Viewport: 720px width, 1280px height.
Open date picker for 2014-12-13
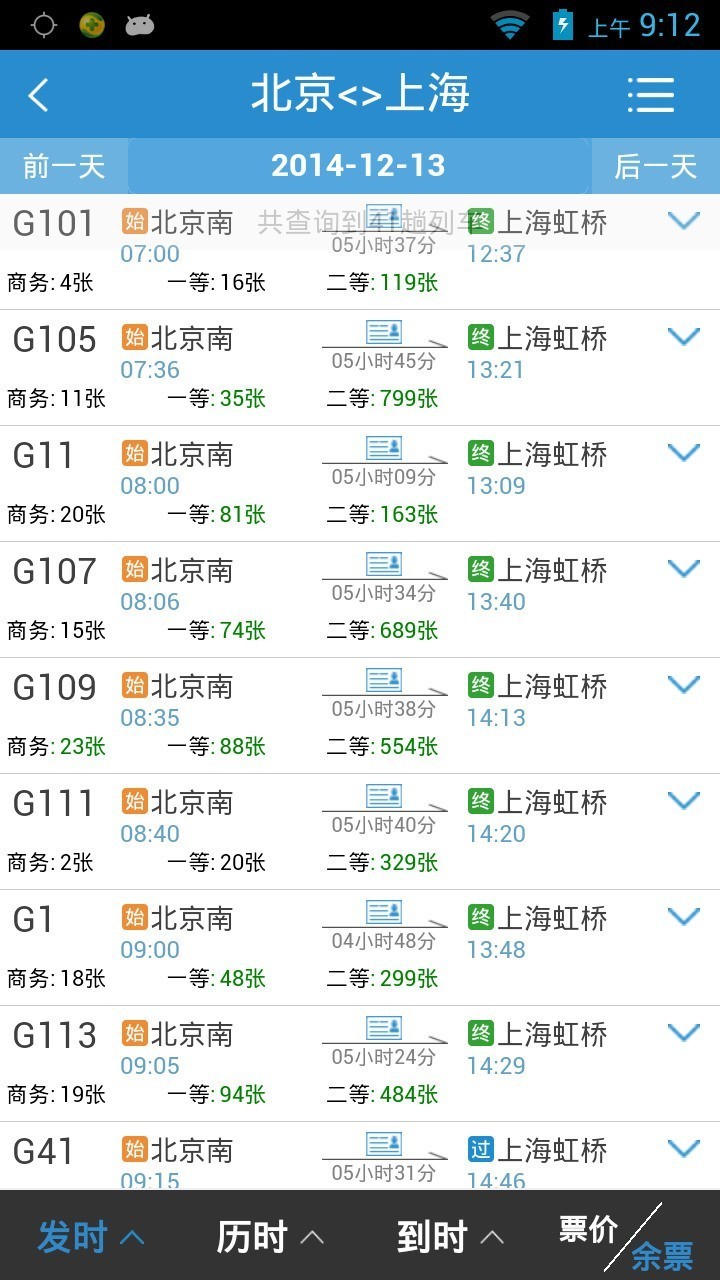click(358, 166)
